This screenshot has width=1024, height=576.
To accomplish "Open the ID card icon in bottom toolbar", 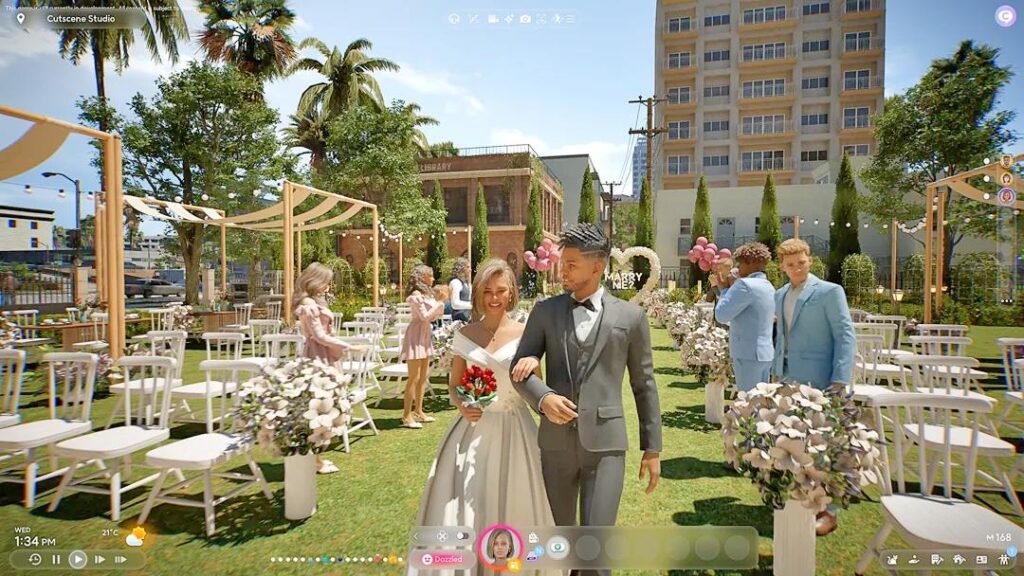I will click(x=981, y=560).
